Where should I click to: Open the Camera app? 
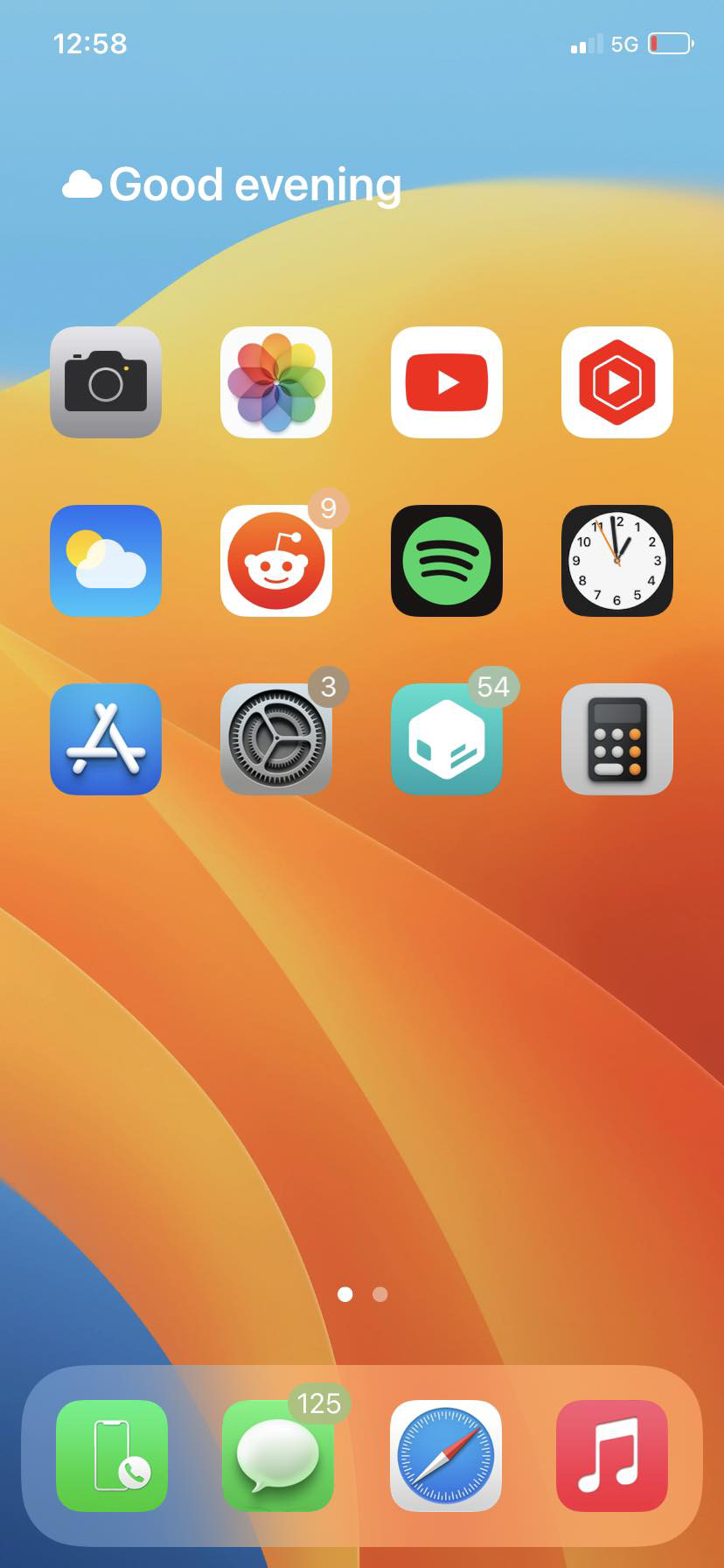click(106, 382)
